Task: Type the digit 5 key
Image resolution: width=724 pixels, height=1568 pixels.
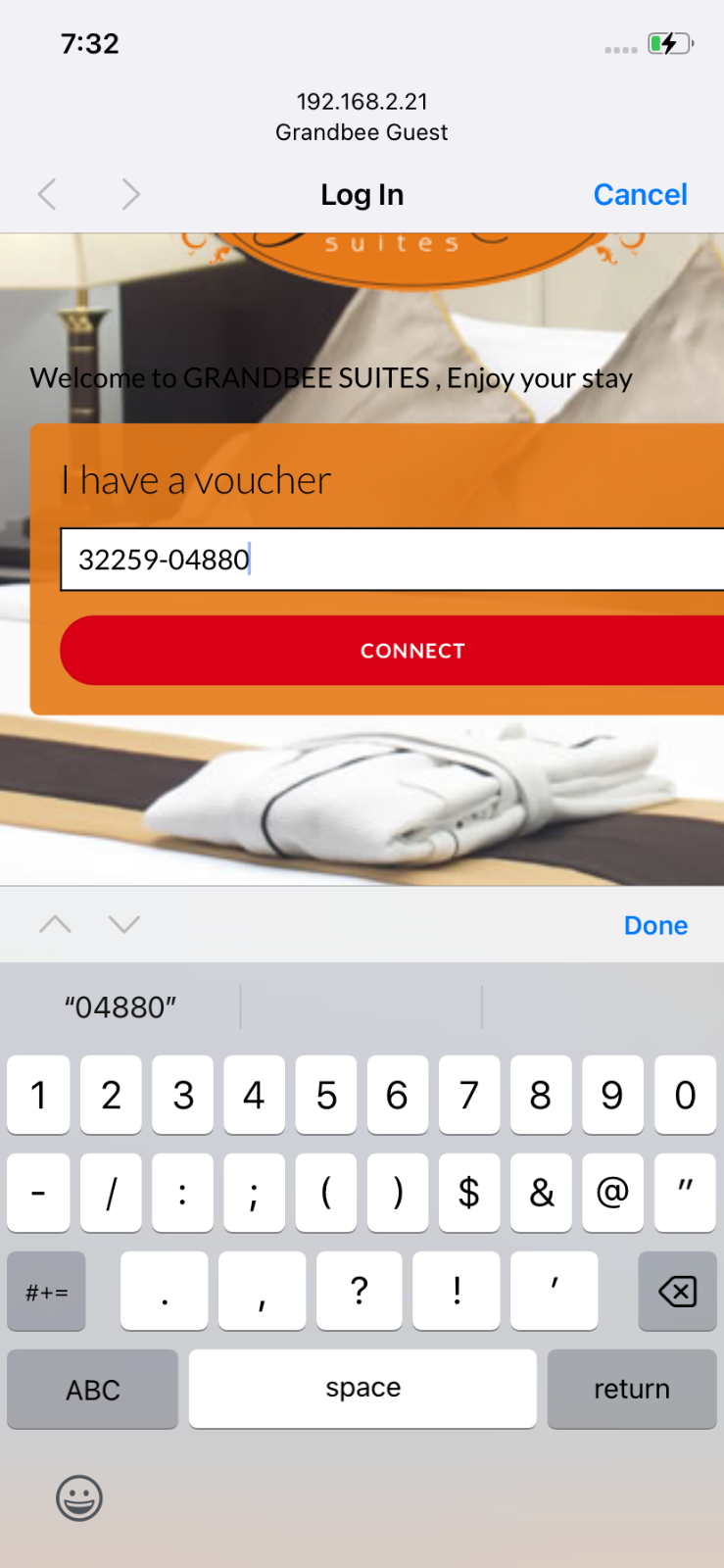Action: (326, 1095)
